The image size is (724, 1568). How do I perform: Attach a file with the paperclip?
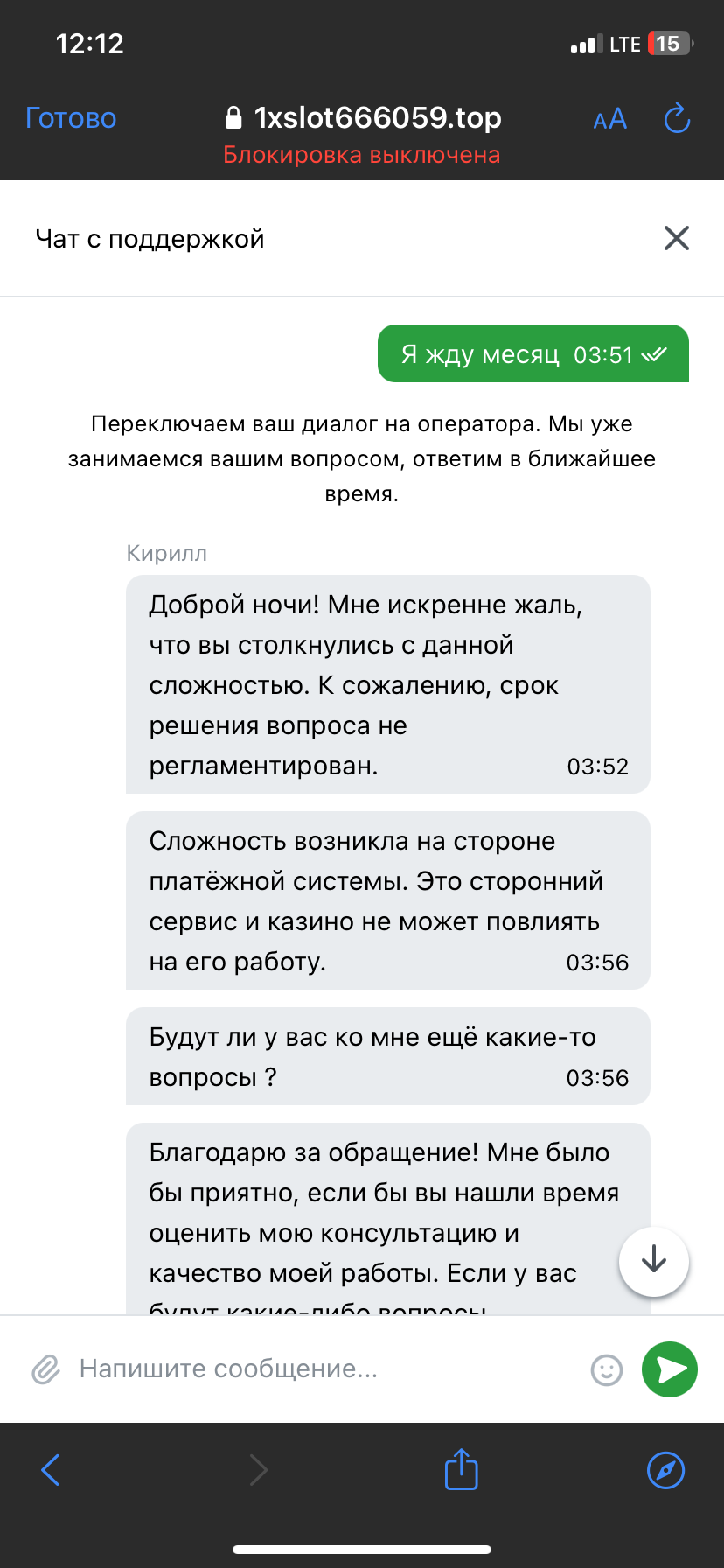[x=45, y=1368]
